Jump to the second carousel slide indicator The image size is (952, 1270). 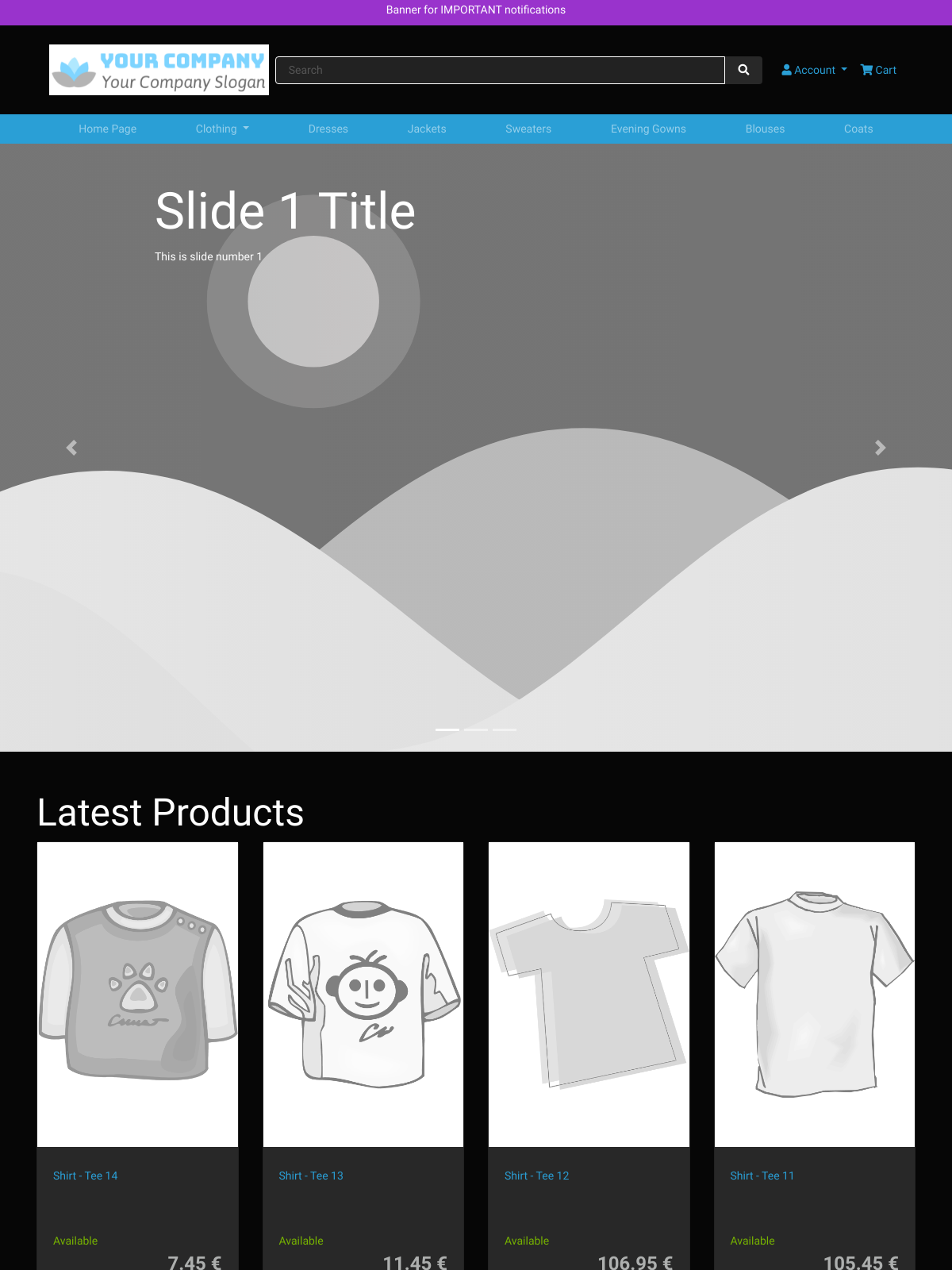pyautogui.click(x=476, y=729)
